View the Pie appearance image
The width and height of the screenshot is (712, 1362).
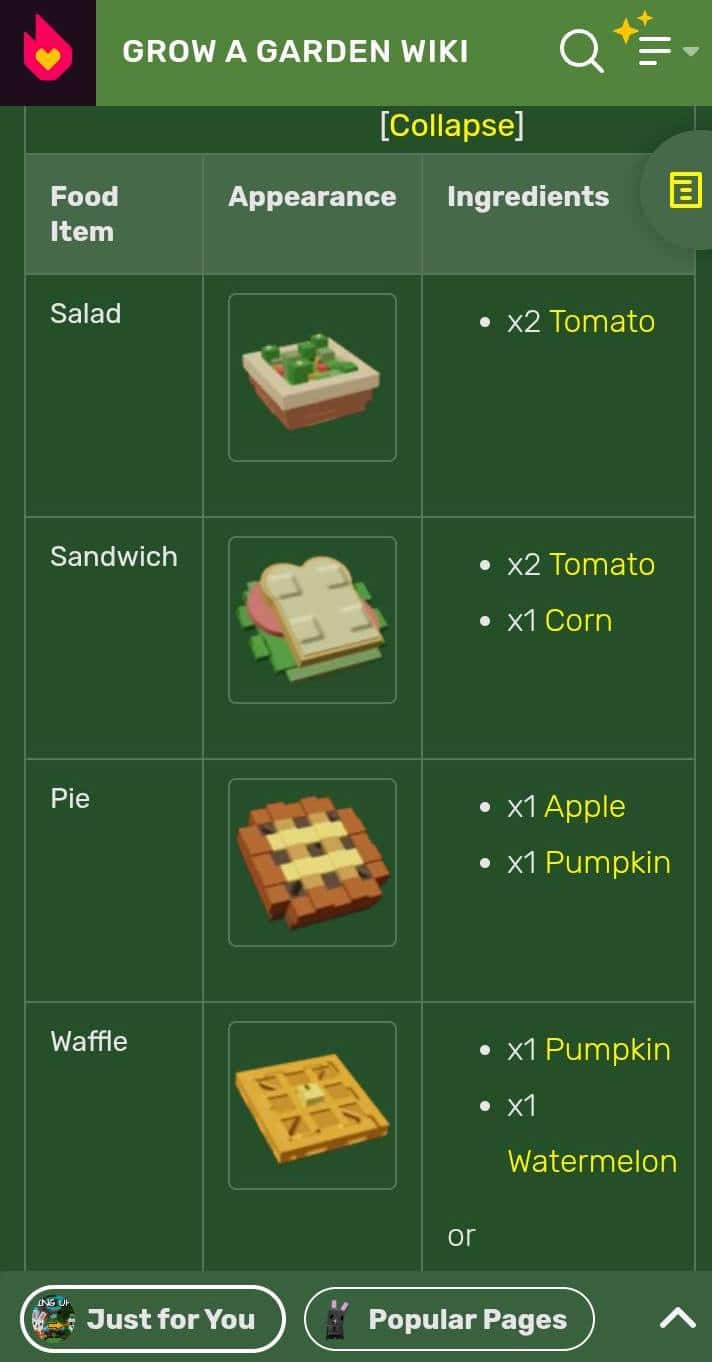click(x=312, y=862)
